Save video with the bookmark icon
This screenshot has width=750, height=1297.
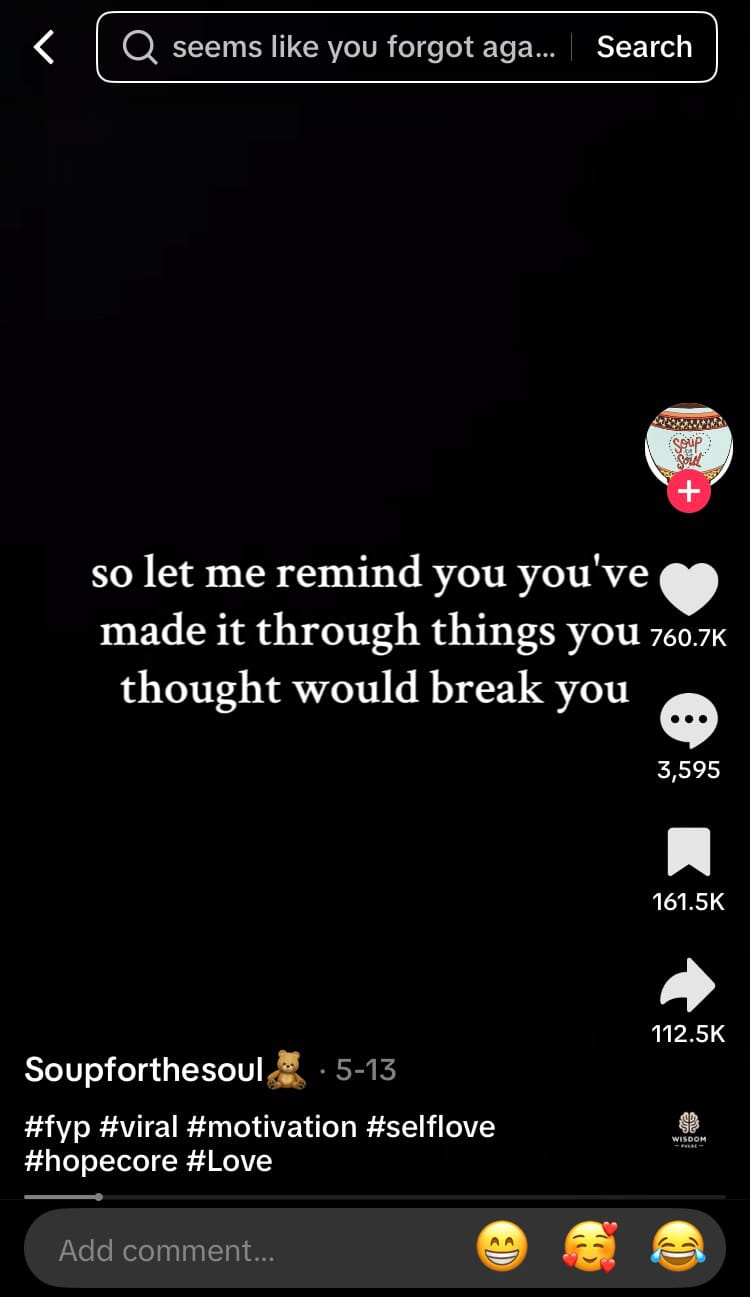point(689,852)
